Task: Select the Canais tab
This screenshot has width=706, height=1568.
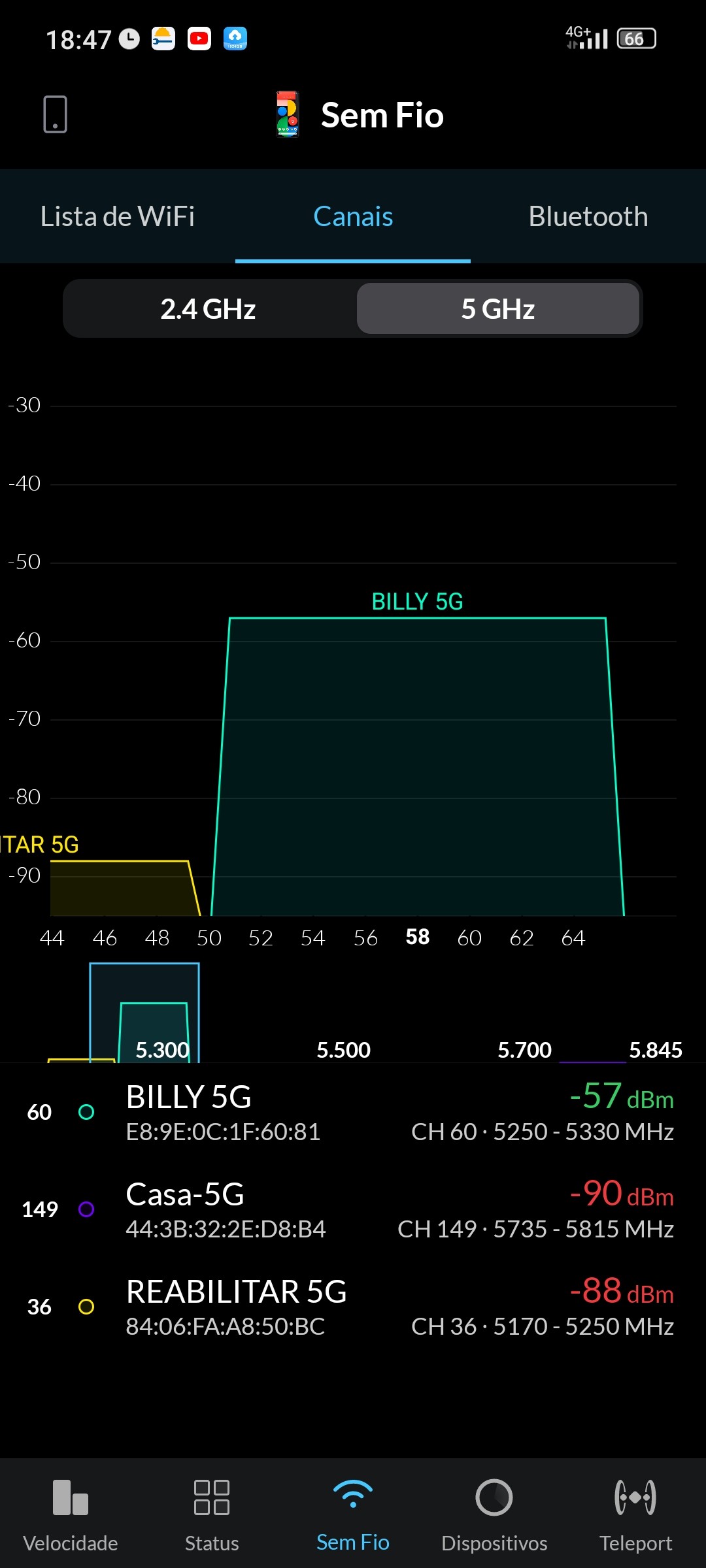Action: [x=353, y=217]
